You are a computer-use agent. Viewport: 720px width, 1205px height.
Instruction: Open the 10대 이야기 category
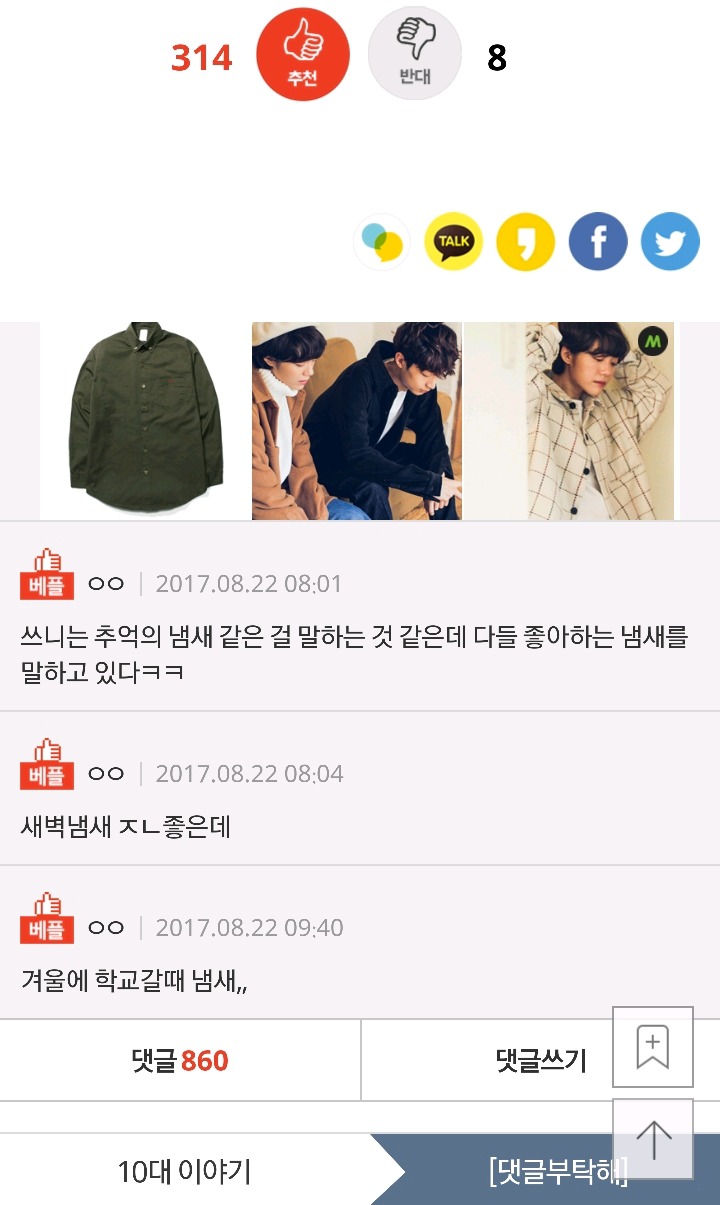point(185,1171)
